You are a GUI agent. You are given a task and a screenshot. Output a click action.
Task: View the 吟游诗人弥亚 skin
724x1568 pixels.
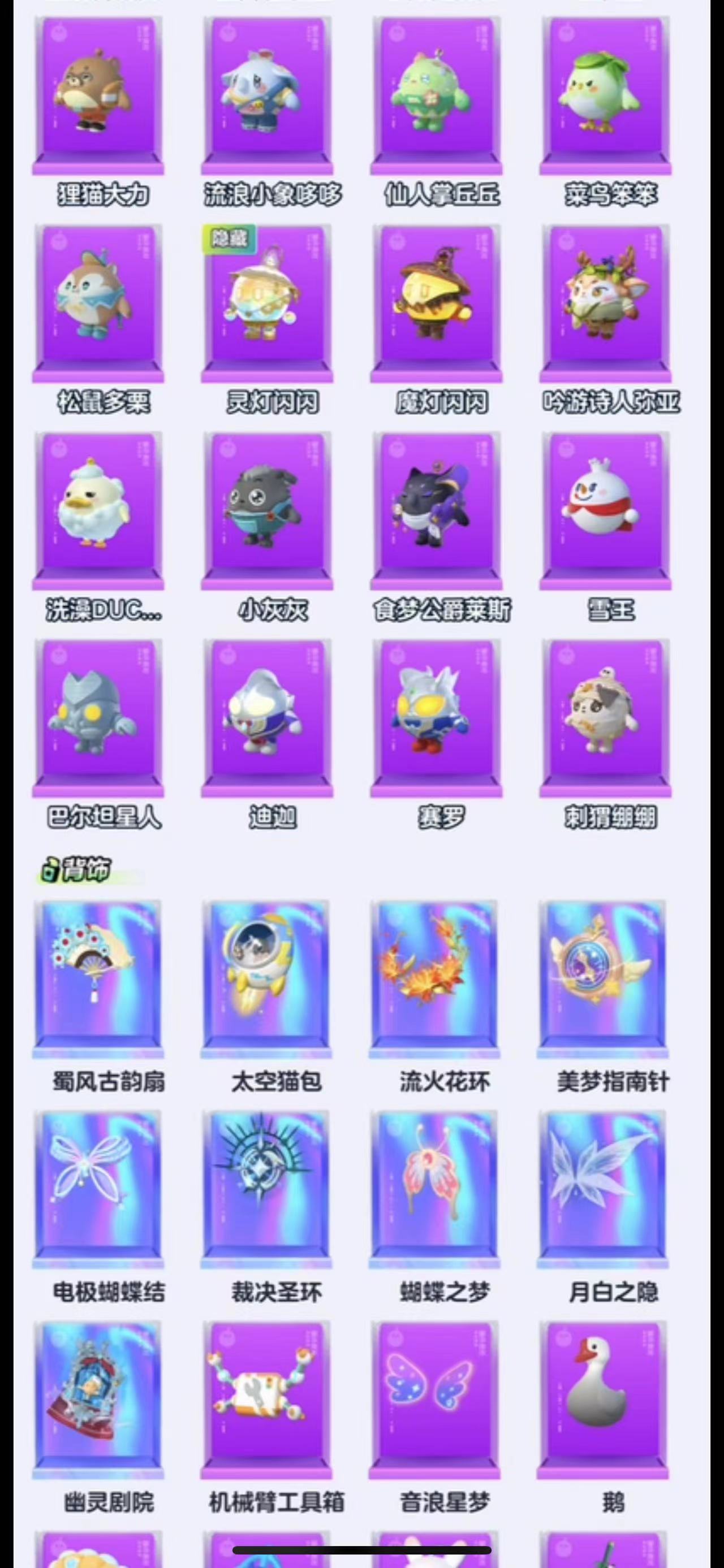tap(605, 304)
